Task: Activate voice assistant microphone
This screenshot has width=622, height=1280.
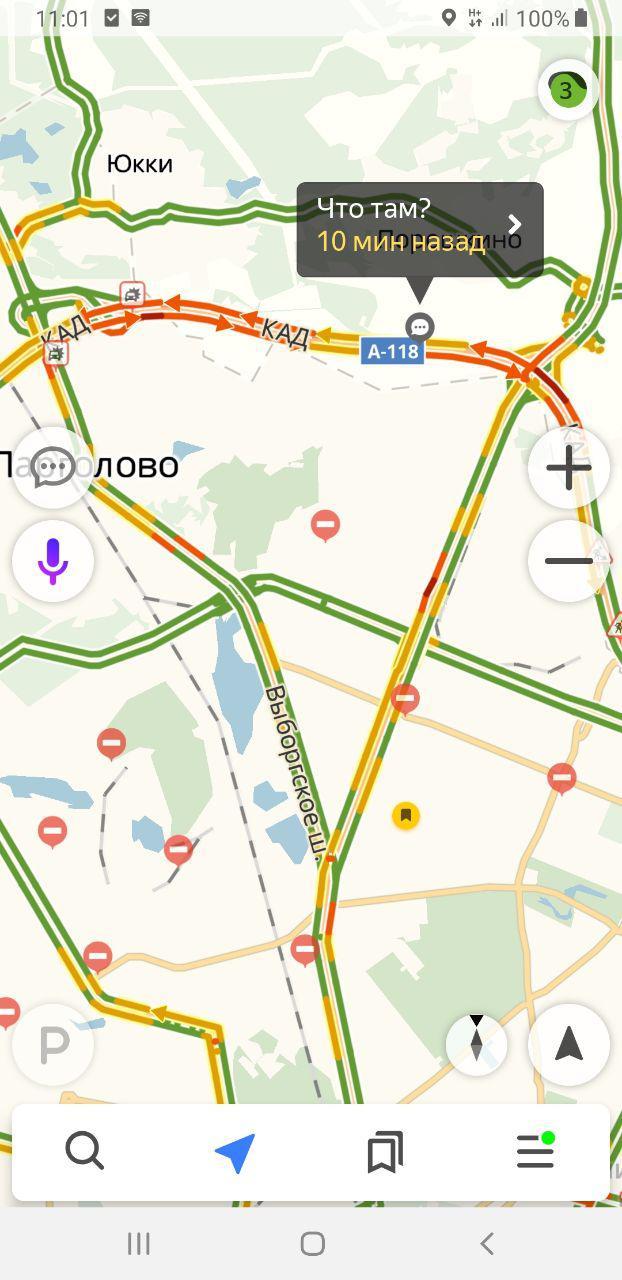Action: pyautogui.click(x=53, y=560)
